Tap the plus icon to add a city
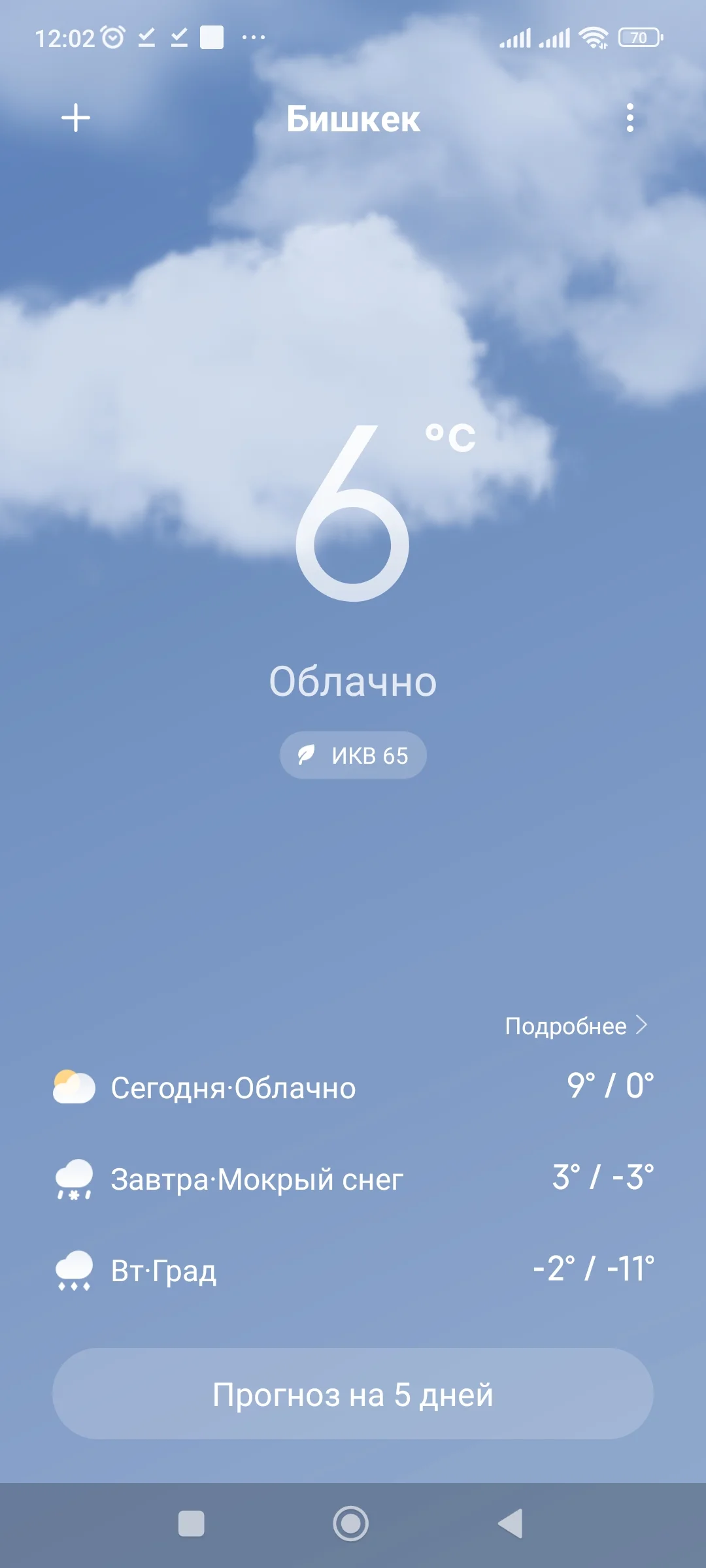 pos(75,119)
